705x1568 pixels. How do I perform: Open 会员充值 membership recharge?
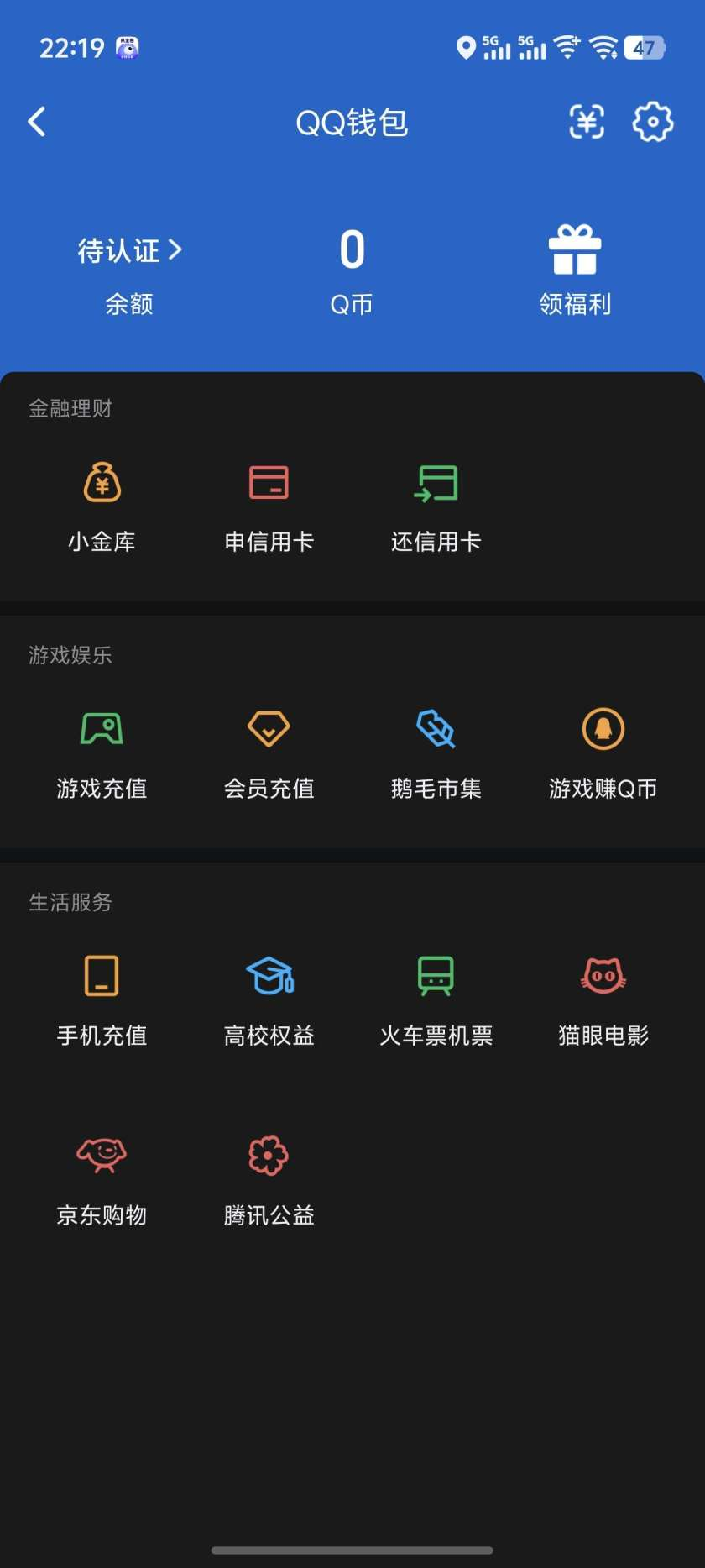[x=269, y=750]
